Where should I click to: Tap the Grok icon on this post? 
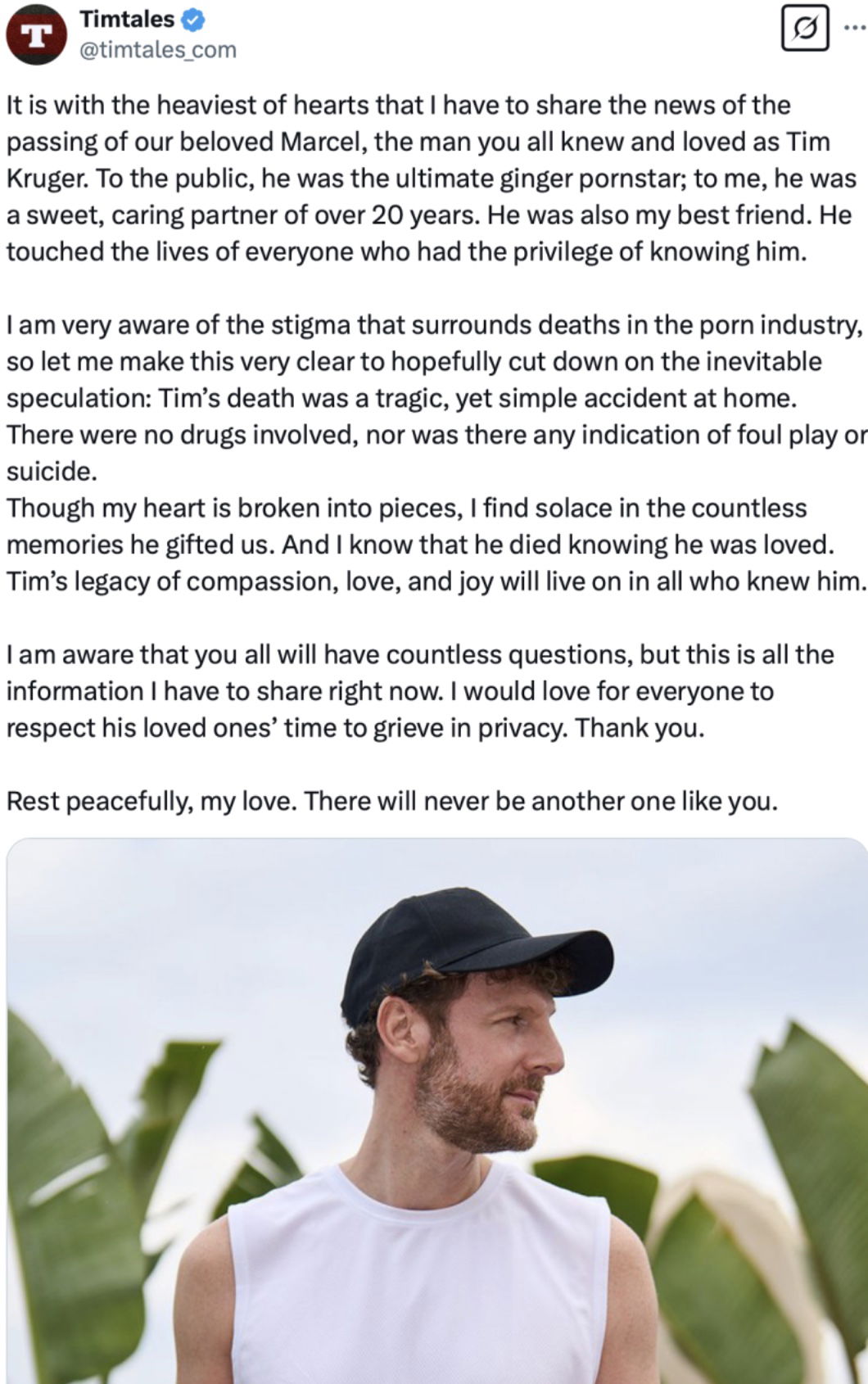coord(804,29)
